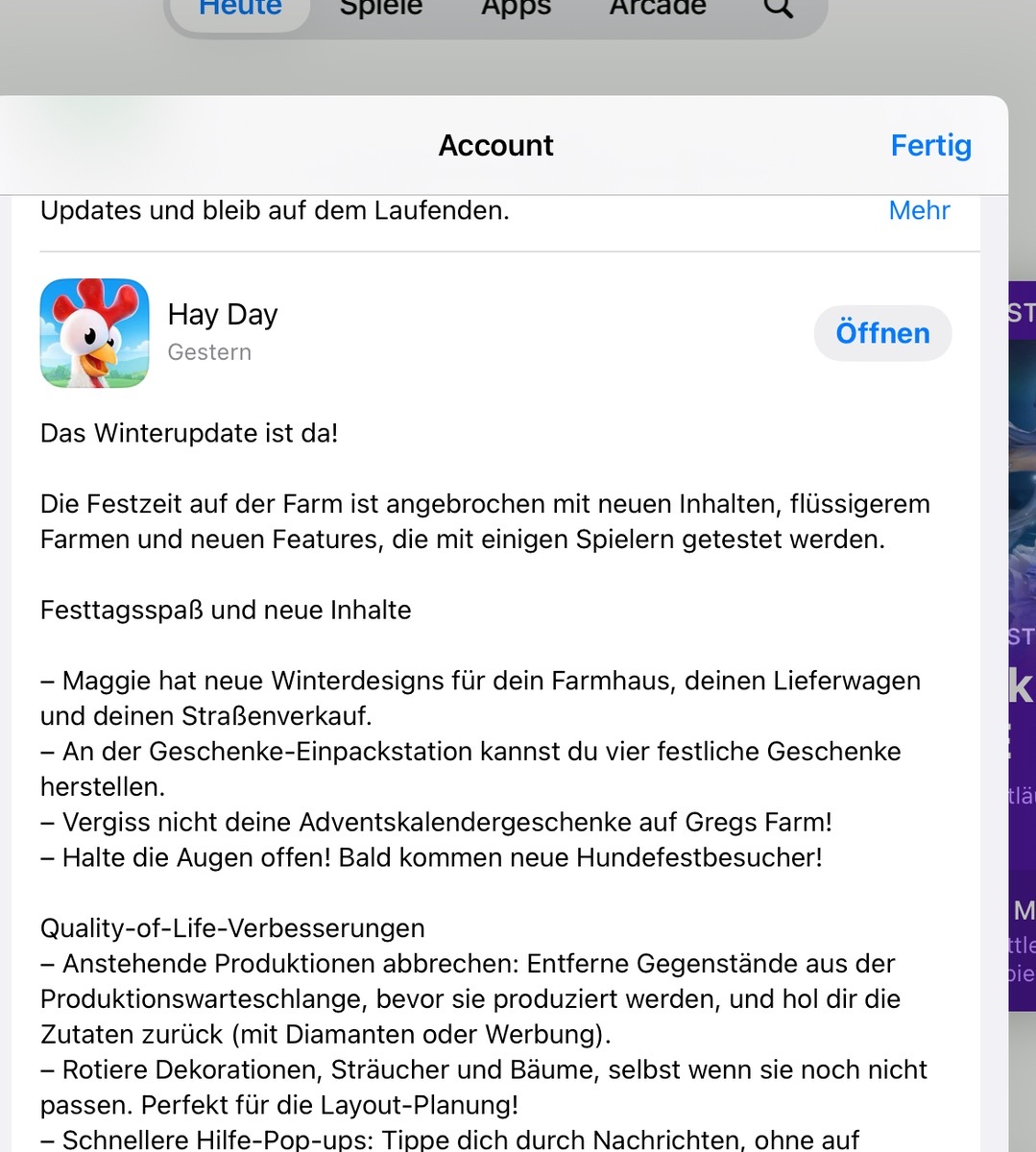Open the search magnifier tab
Viewport: 1036px width, 1152px height.
pyautogui.click(x=779, y=8)
